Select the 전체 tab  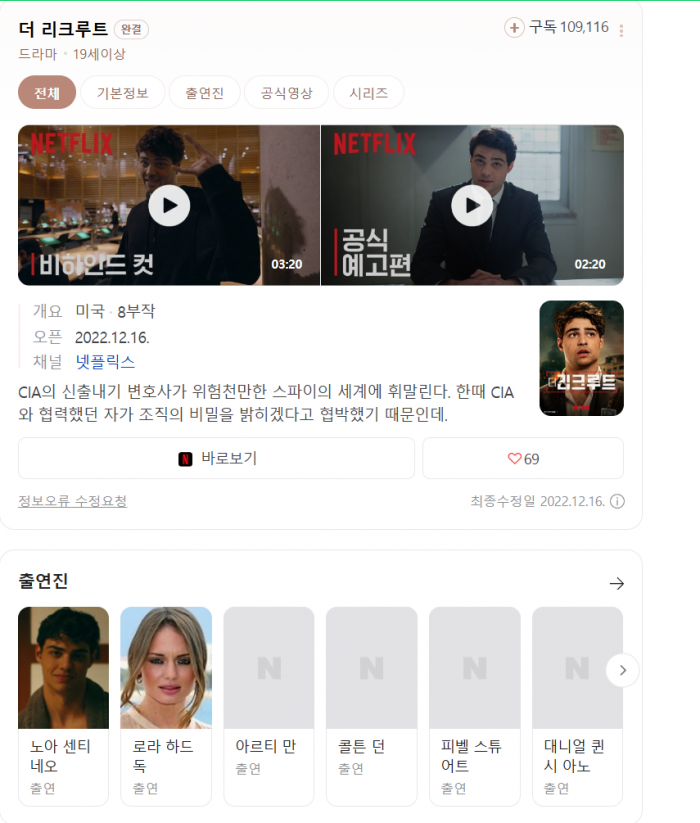pos(47,92)
